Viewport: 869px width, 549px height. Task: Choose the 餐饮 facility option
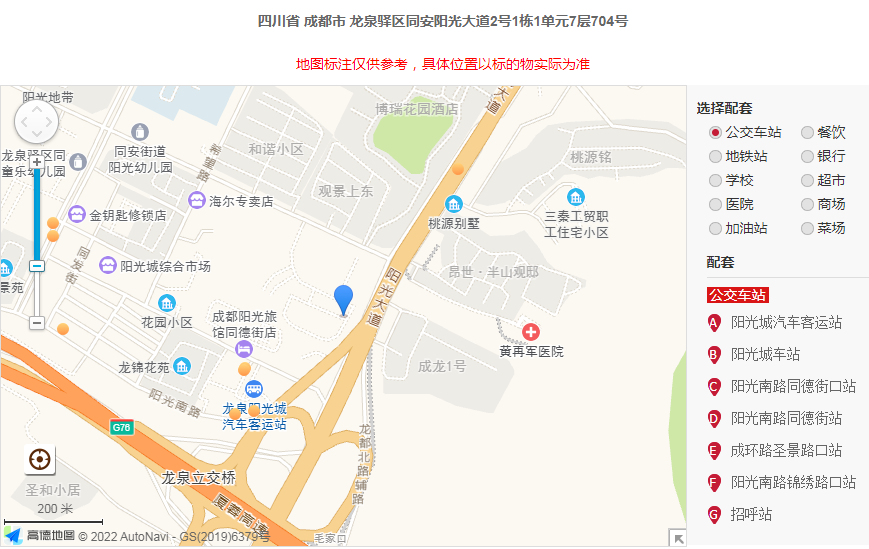pyautogui.click(x=806, y=132)
